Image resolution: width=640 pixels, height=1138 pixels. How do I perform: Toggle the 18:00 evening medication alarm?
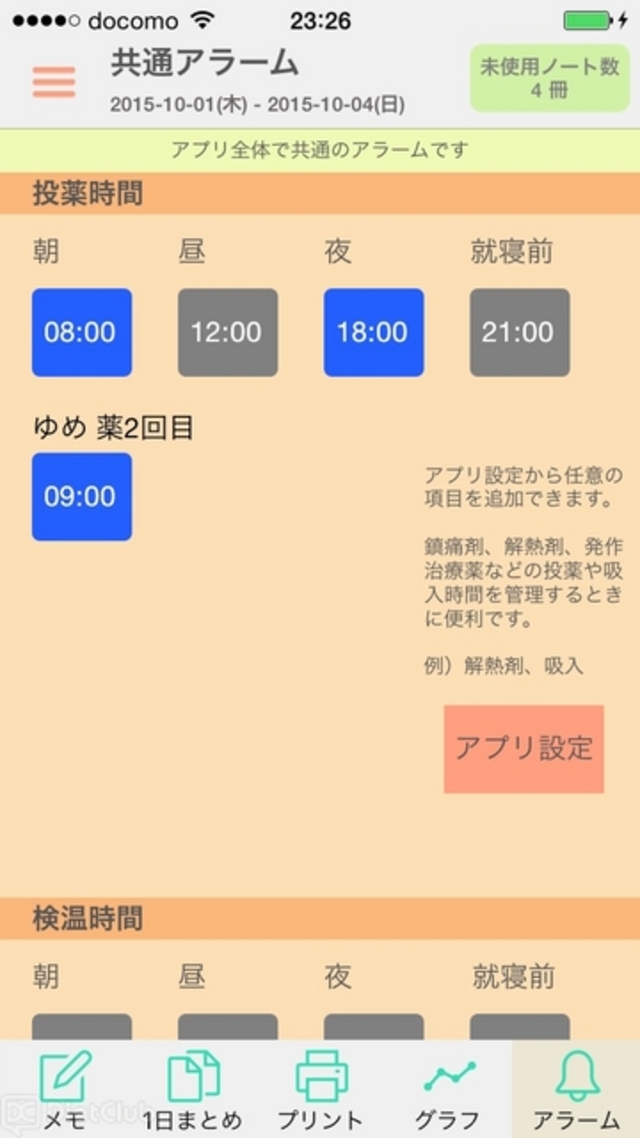(373, 333)
